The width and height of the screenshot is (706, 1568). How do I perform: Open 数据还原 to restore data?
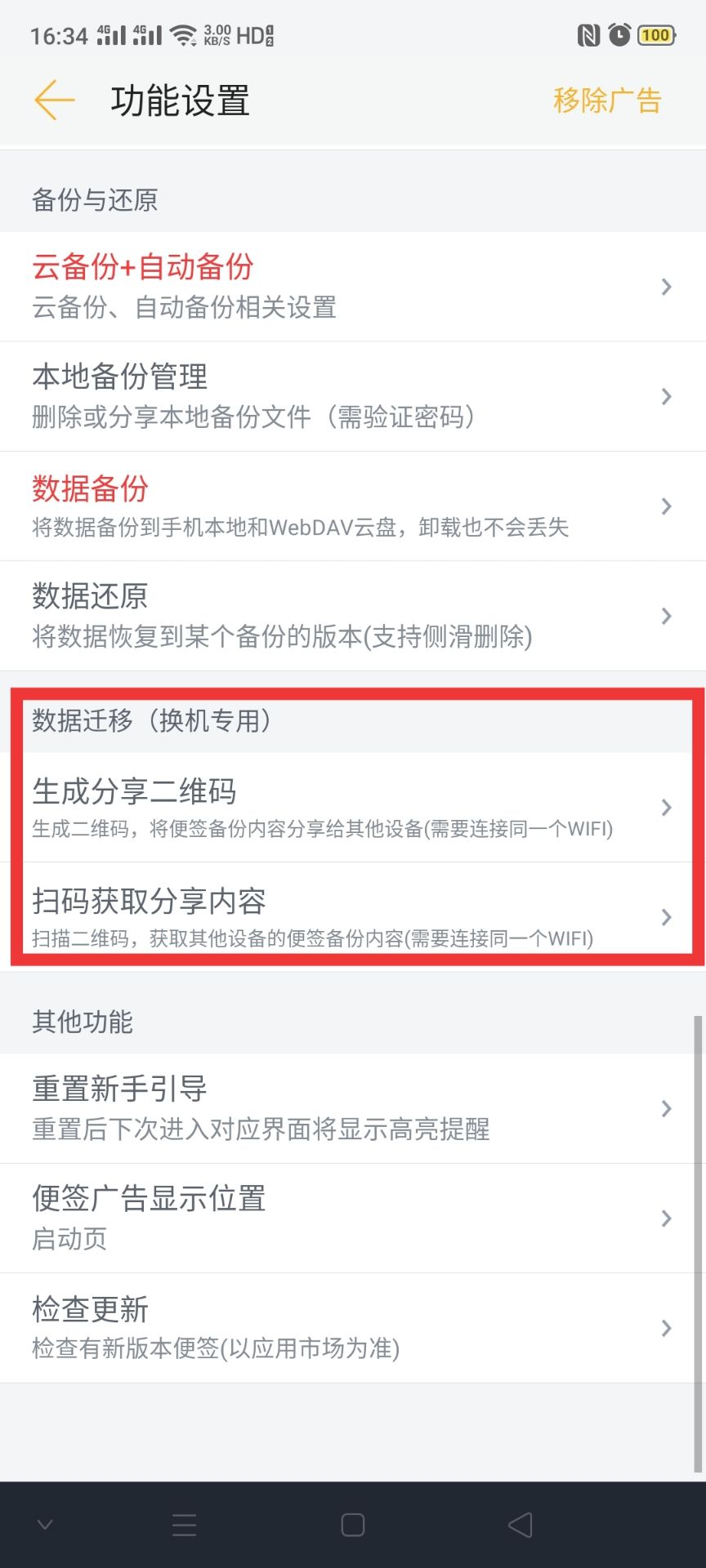pos(351,616)
